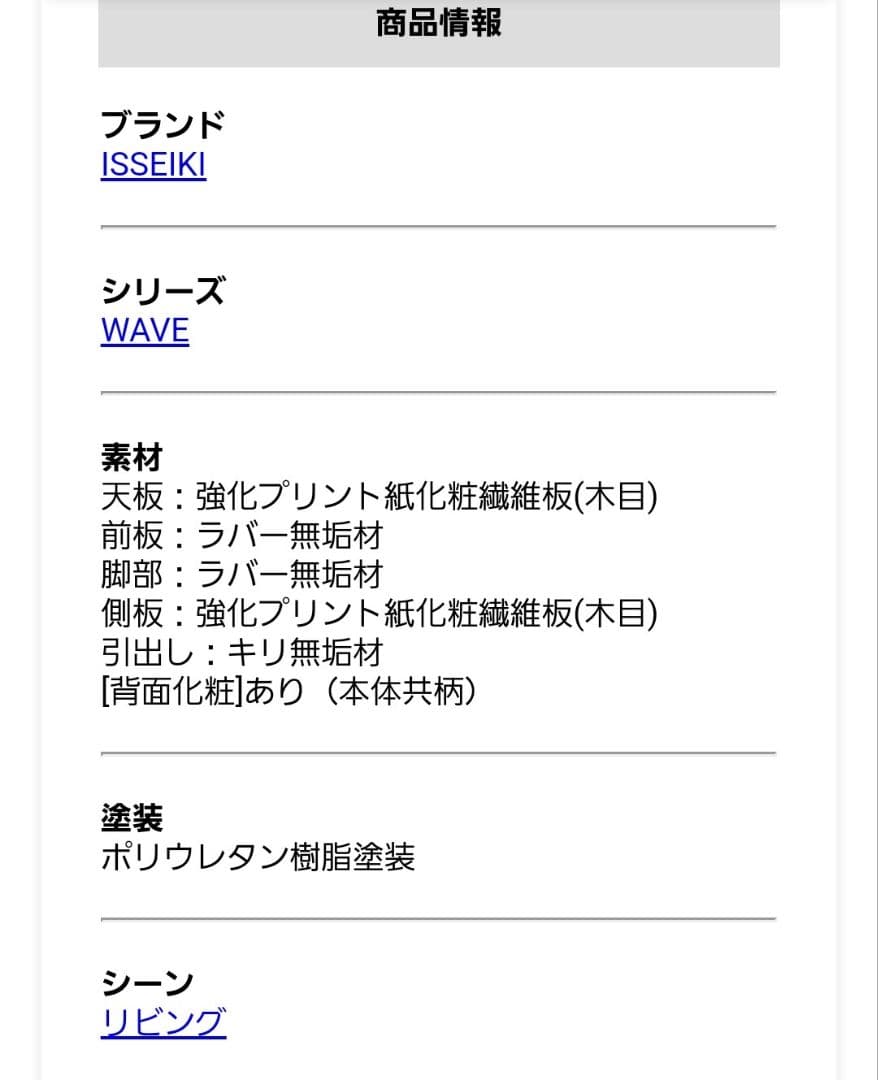Screen dimensions: 878x1080
Task: Click the ブランド section label
Action: [162, 123]
